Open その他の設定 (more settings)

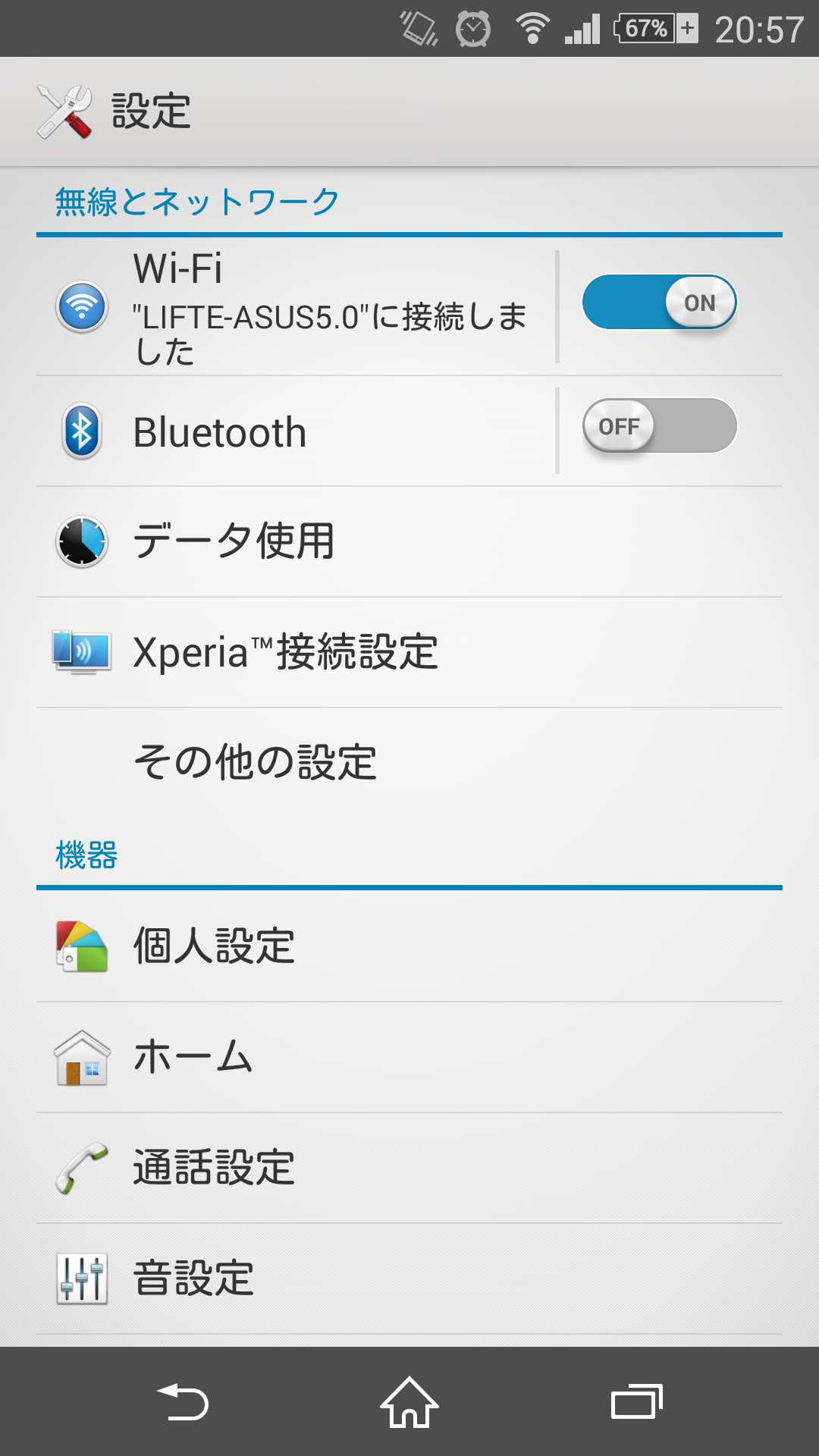click(x=409, y=762)
